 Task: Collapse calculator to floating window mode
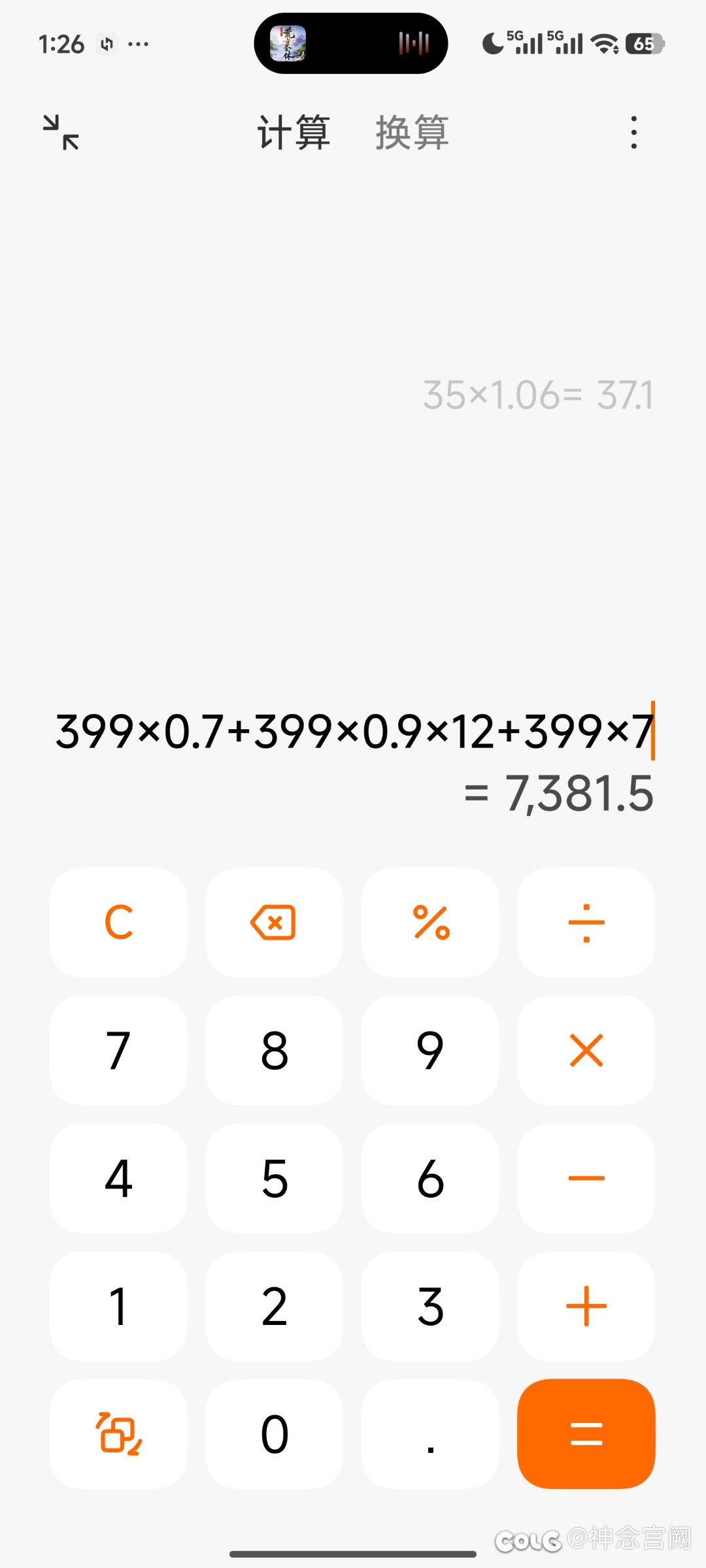[61, 133]
